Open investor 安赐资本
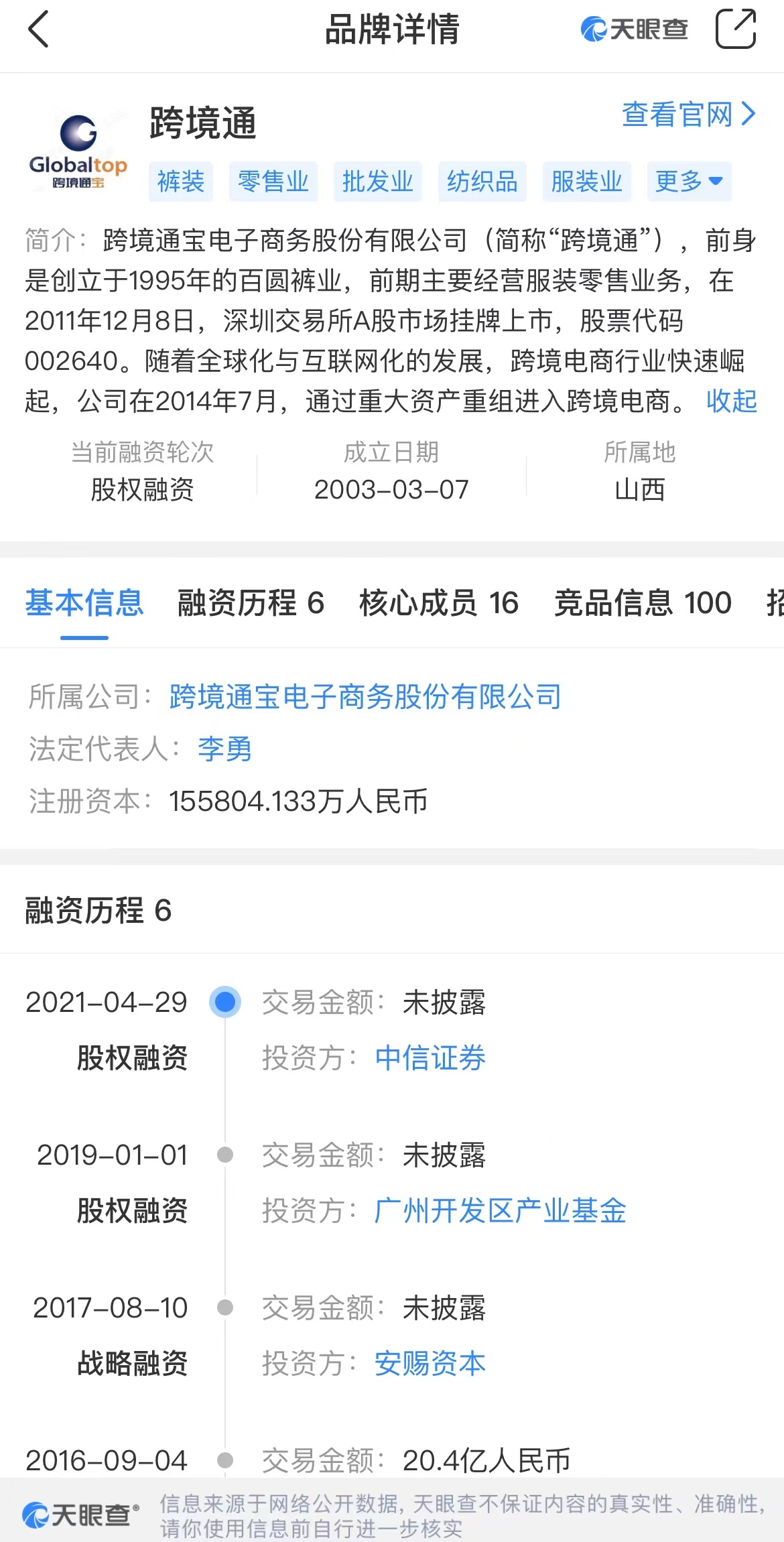784x1542 pixels. click(x=430, y=1363)
